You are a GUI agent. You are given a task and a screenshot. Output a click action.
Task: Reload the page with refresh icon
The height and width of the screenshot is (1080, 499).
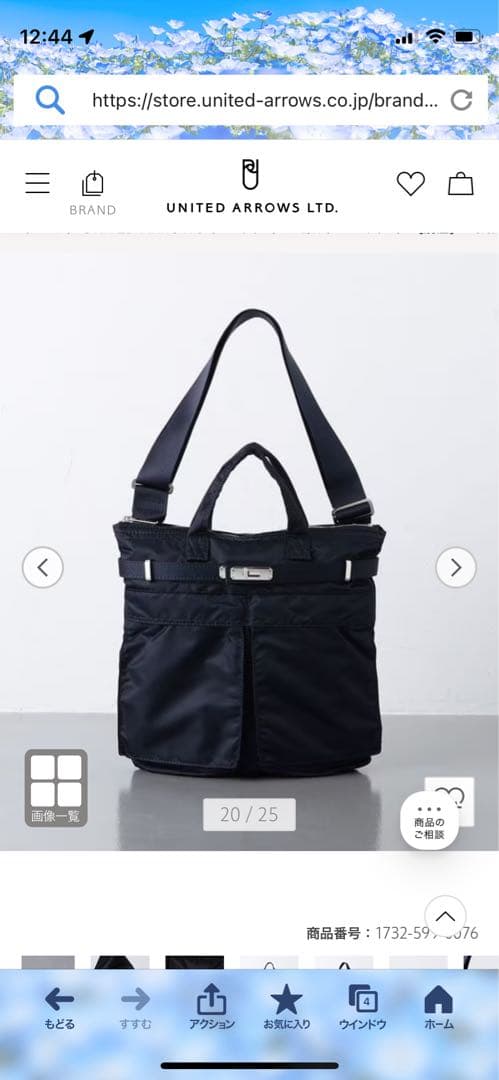[461, 101]
